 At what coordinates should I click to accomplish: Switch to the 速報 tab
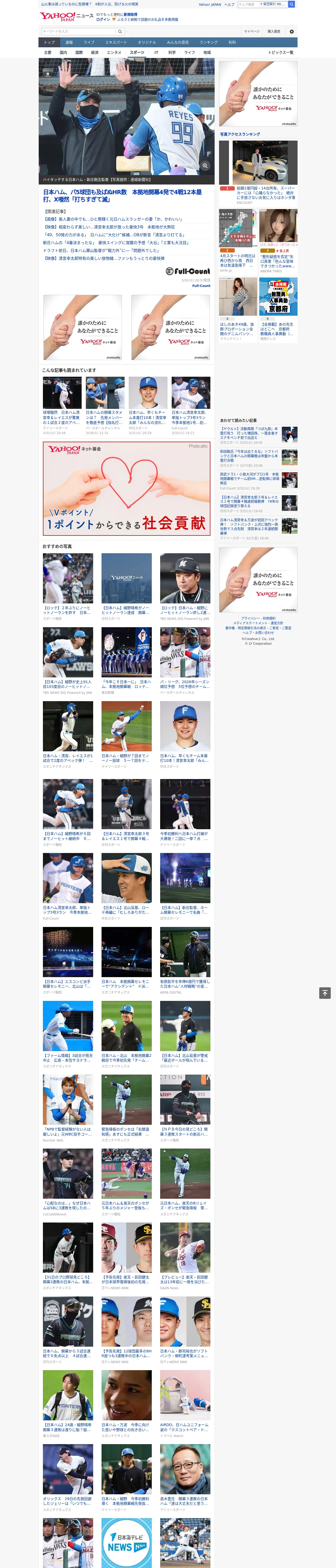point(69,43)
